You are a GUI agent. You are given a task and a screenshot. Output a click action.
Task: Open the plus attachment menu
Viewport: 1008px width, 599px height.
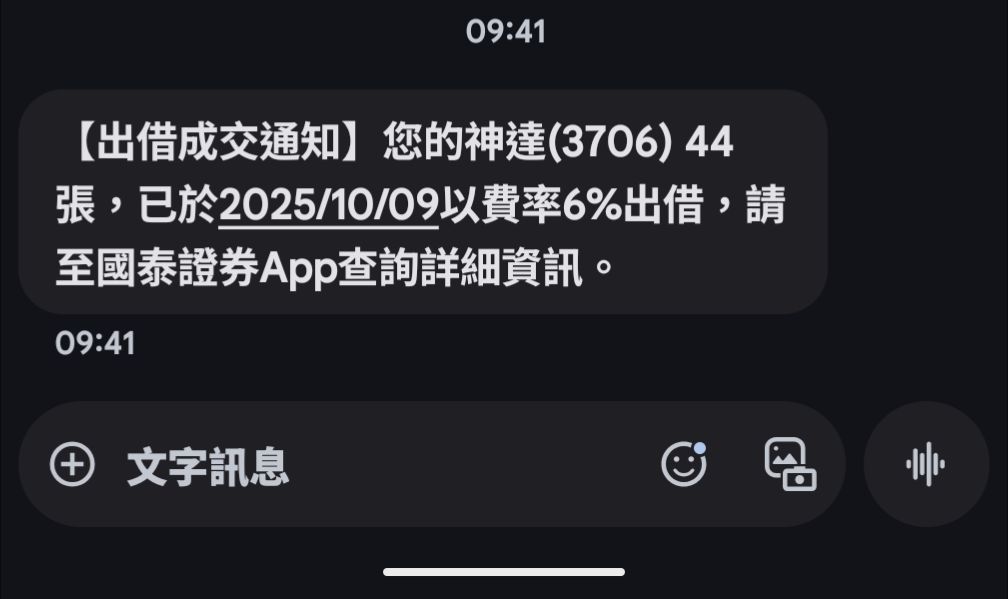tap(72, 464)
